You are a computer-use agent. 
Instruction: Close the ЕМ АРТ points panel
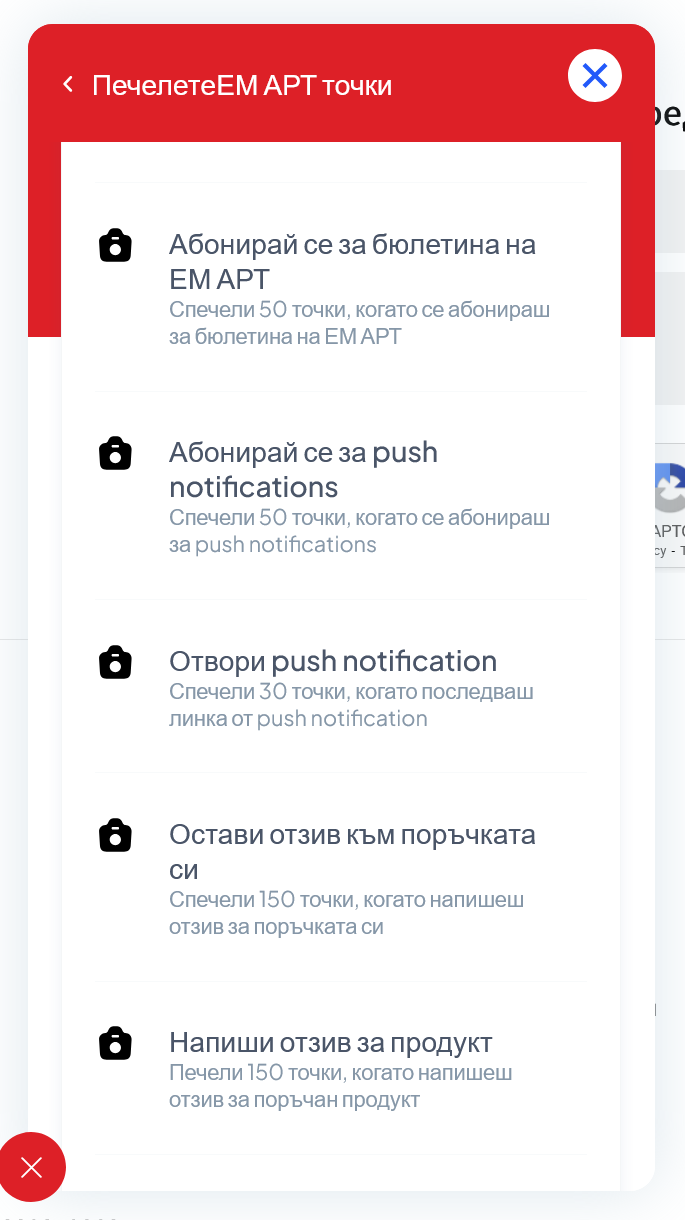click(x=594, y=76)
